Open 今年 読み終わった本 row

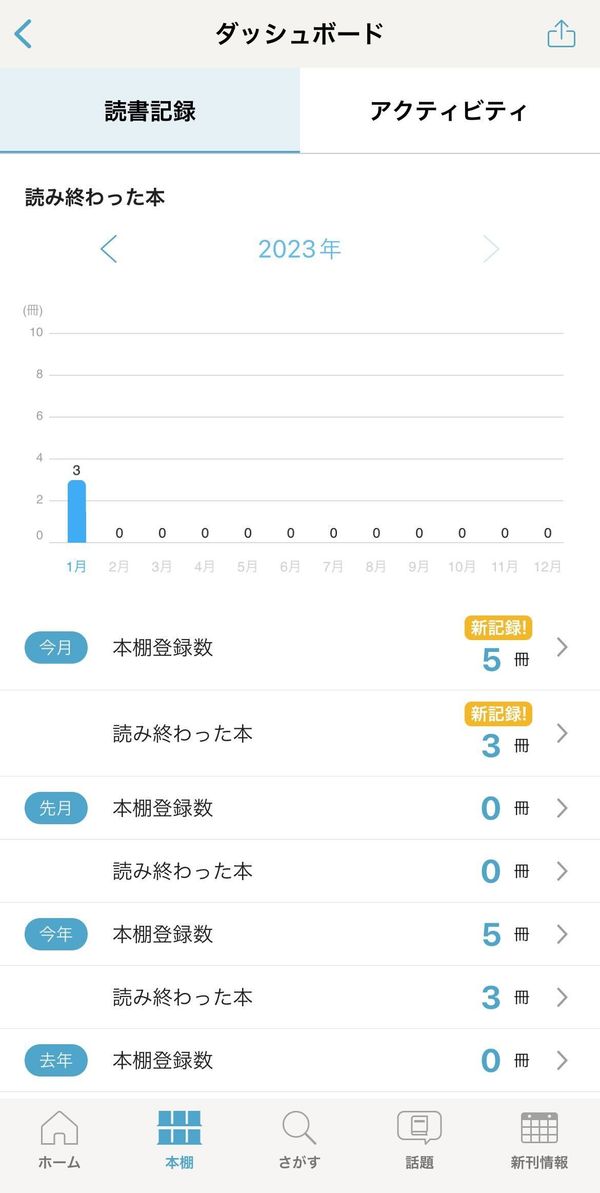click(x=300, y=997)
